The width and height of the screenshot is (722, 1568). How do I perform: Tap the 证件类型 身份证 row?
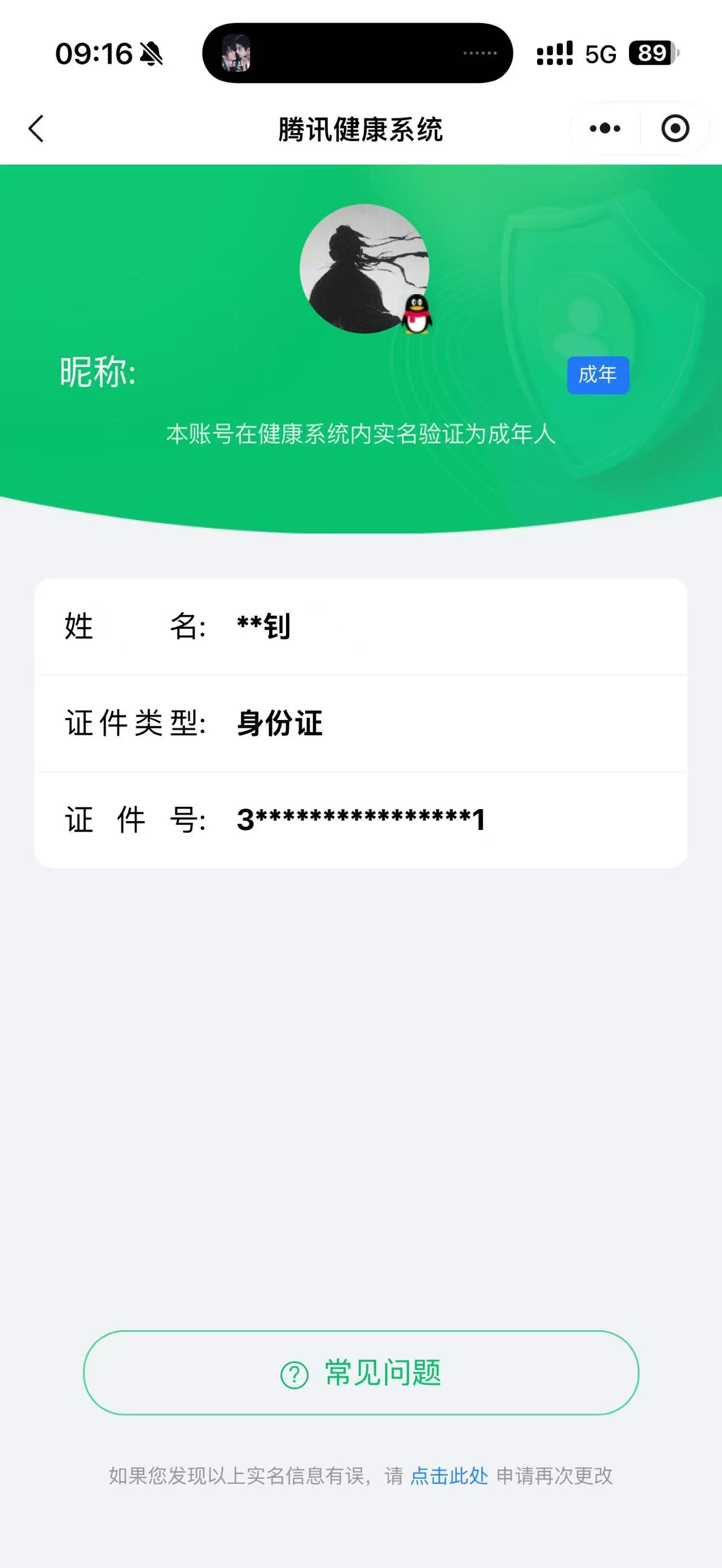pos(360,725)
